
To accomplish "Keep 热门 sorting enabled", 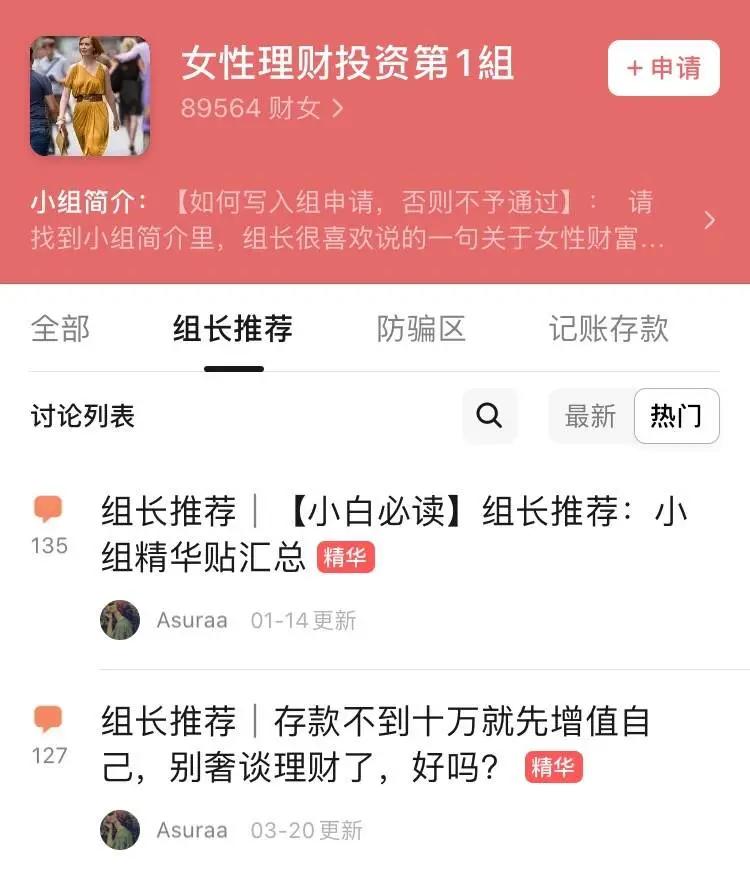I will coord(676,416).
